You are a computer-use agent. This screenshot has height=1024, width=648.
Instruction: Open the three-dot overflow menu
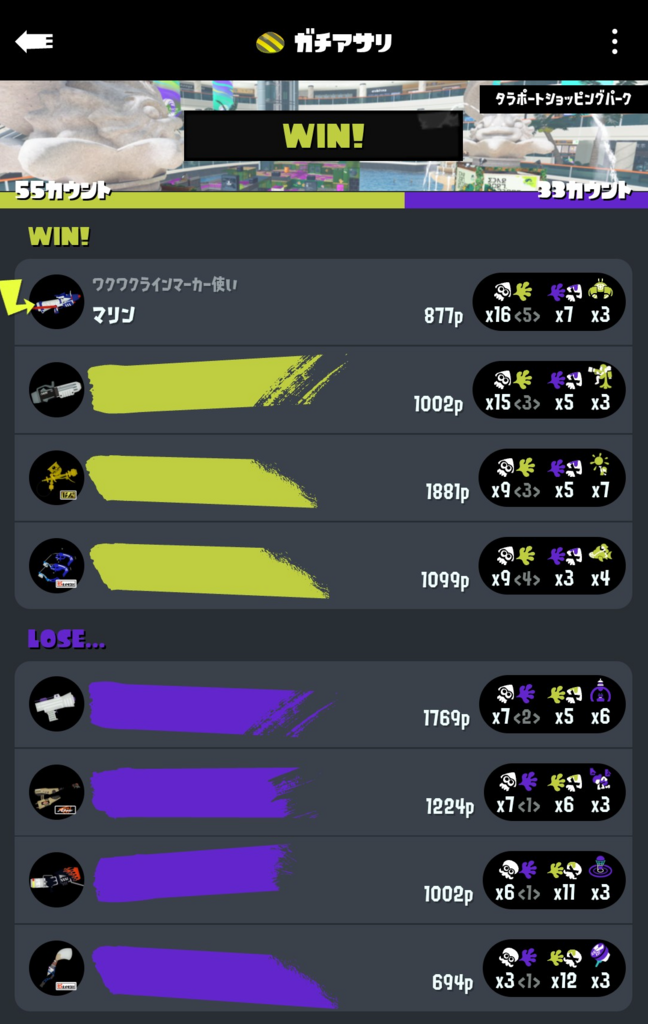click(614, 41)
